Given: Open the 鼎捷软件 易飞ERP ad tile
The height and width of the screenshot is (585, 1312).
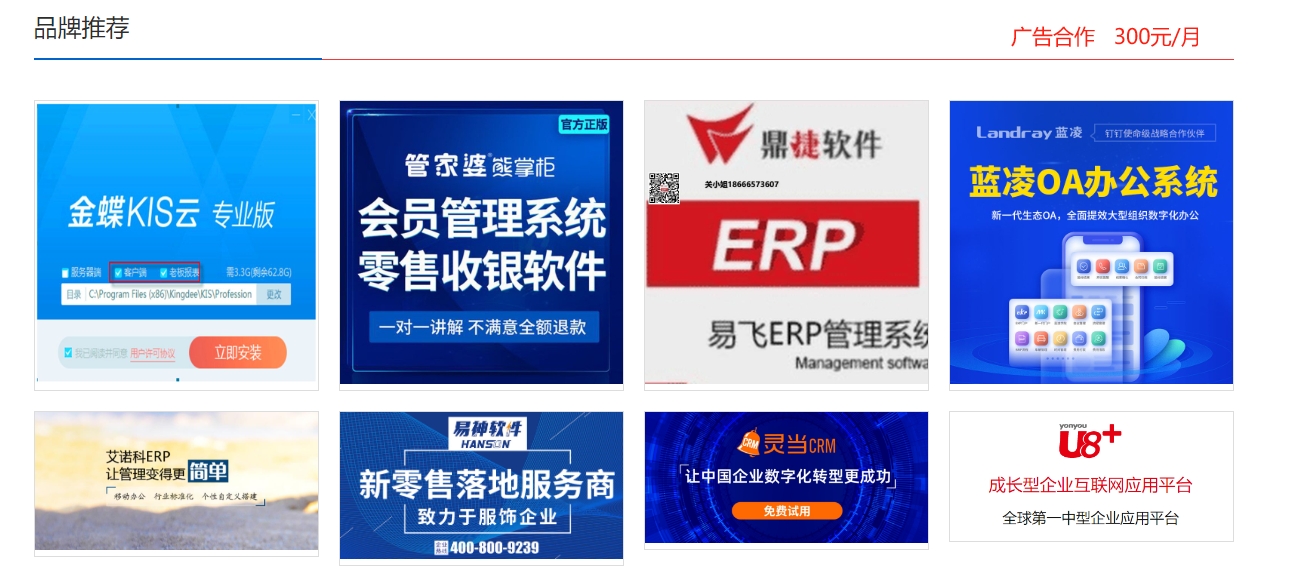Looking at the screenshot, I should click(x=786, y=243).
